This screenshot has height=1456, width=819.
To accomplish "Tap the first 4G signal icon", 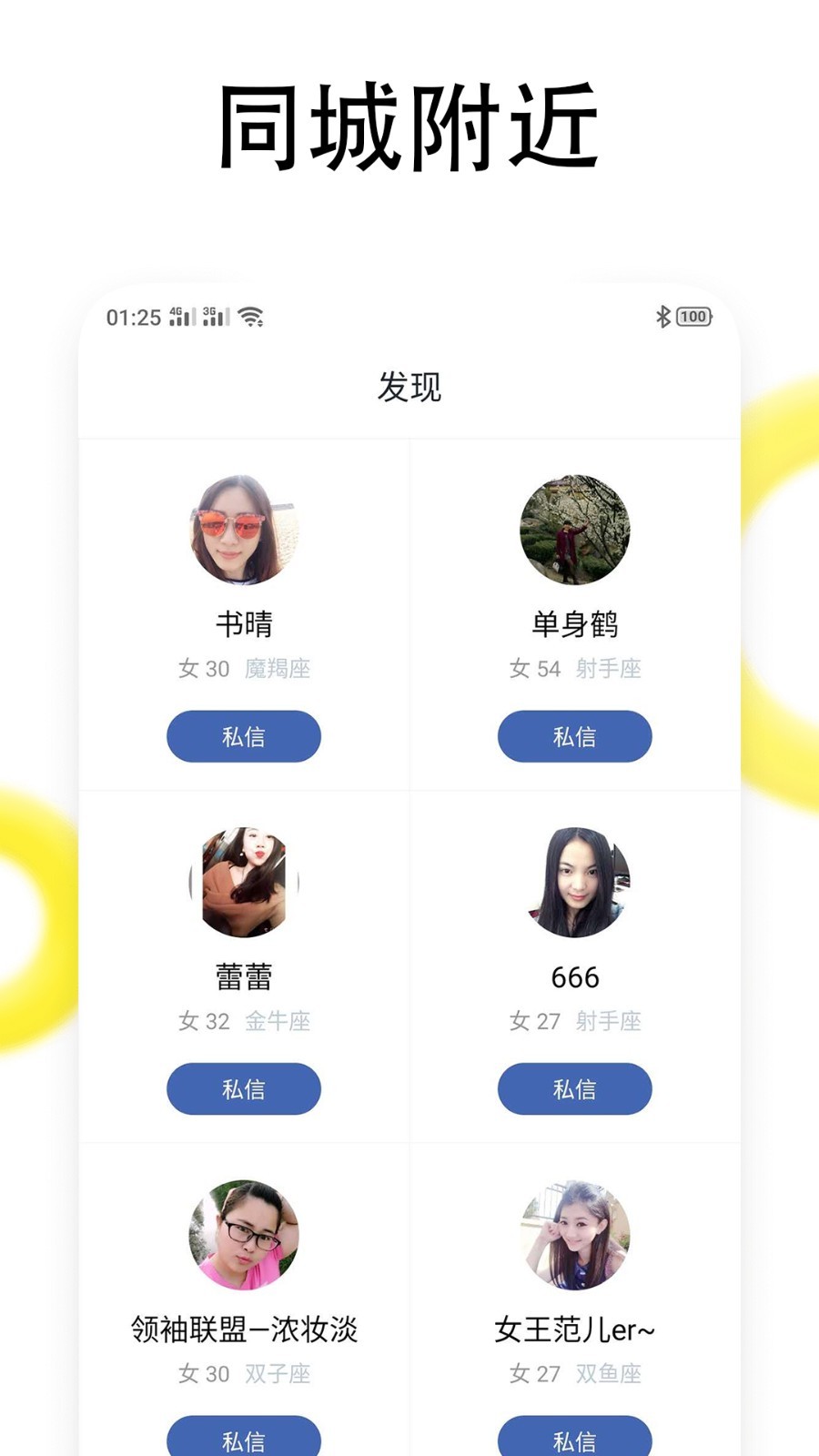I will (181, 318).
